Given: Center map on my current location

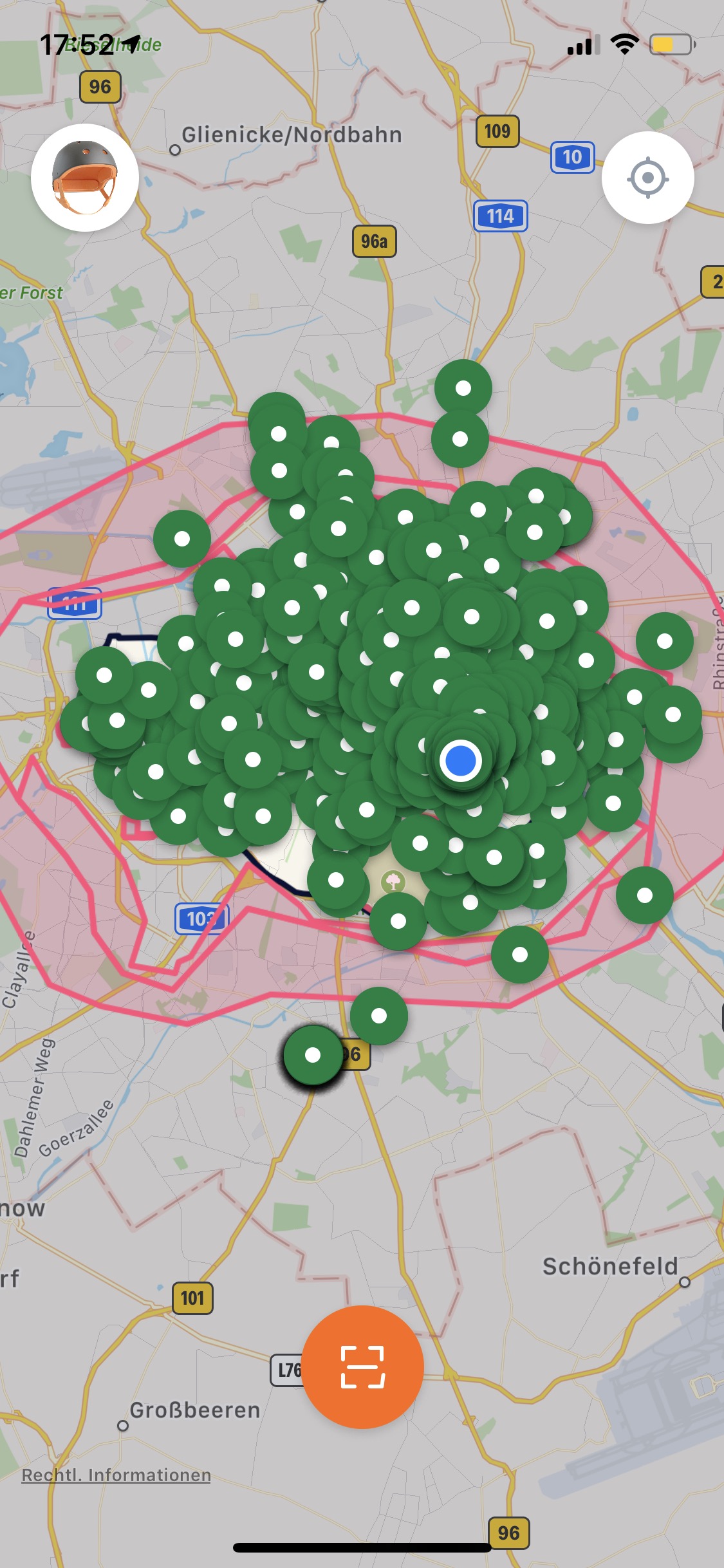Looking at the screenshot, I should 647,178.
